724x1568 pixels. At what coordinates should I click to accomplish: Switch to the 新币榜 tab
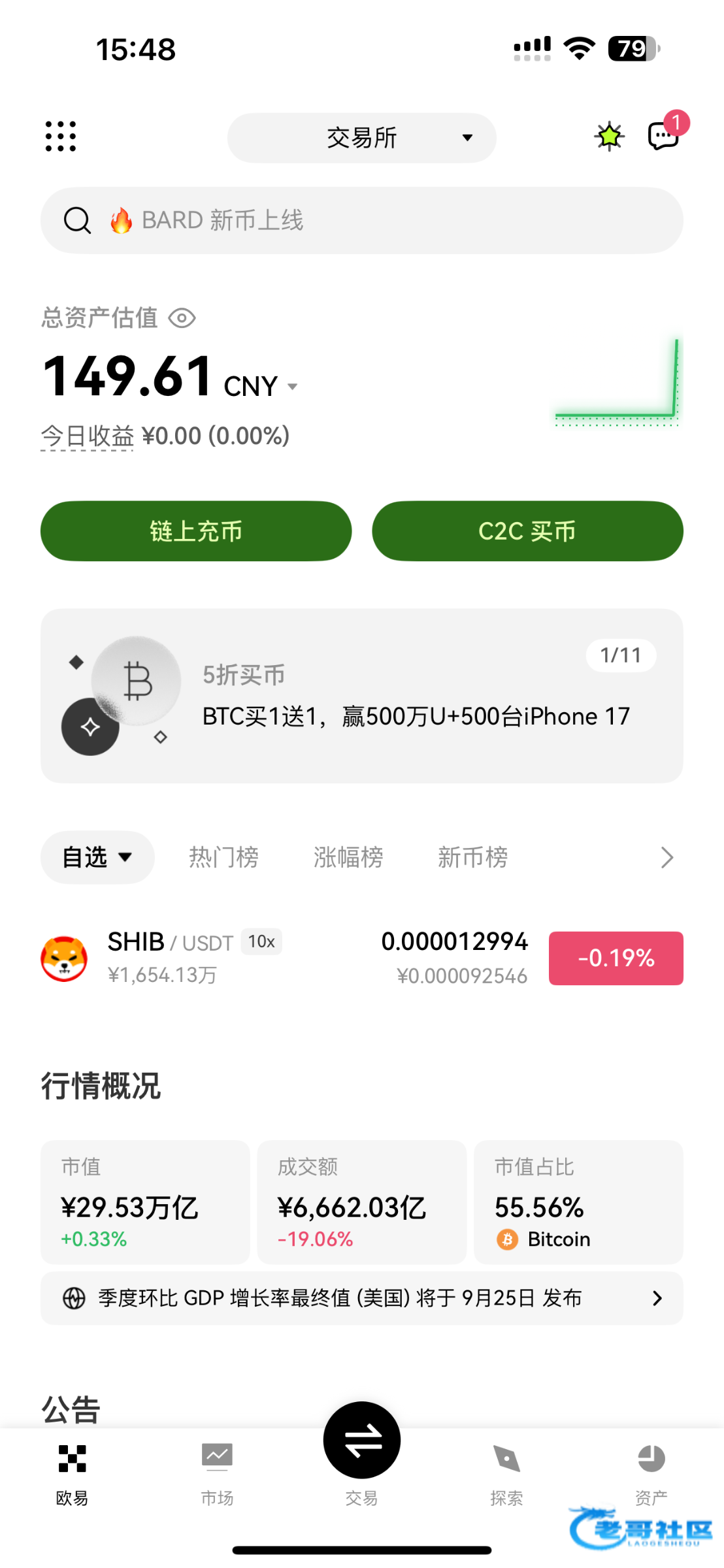tap(472, 857)
